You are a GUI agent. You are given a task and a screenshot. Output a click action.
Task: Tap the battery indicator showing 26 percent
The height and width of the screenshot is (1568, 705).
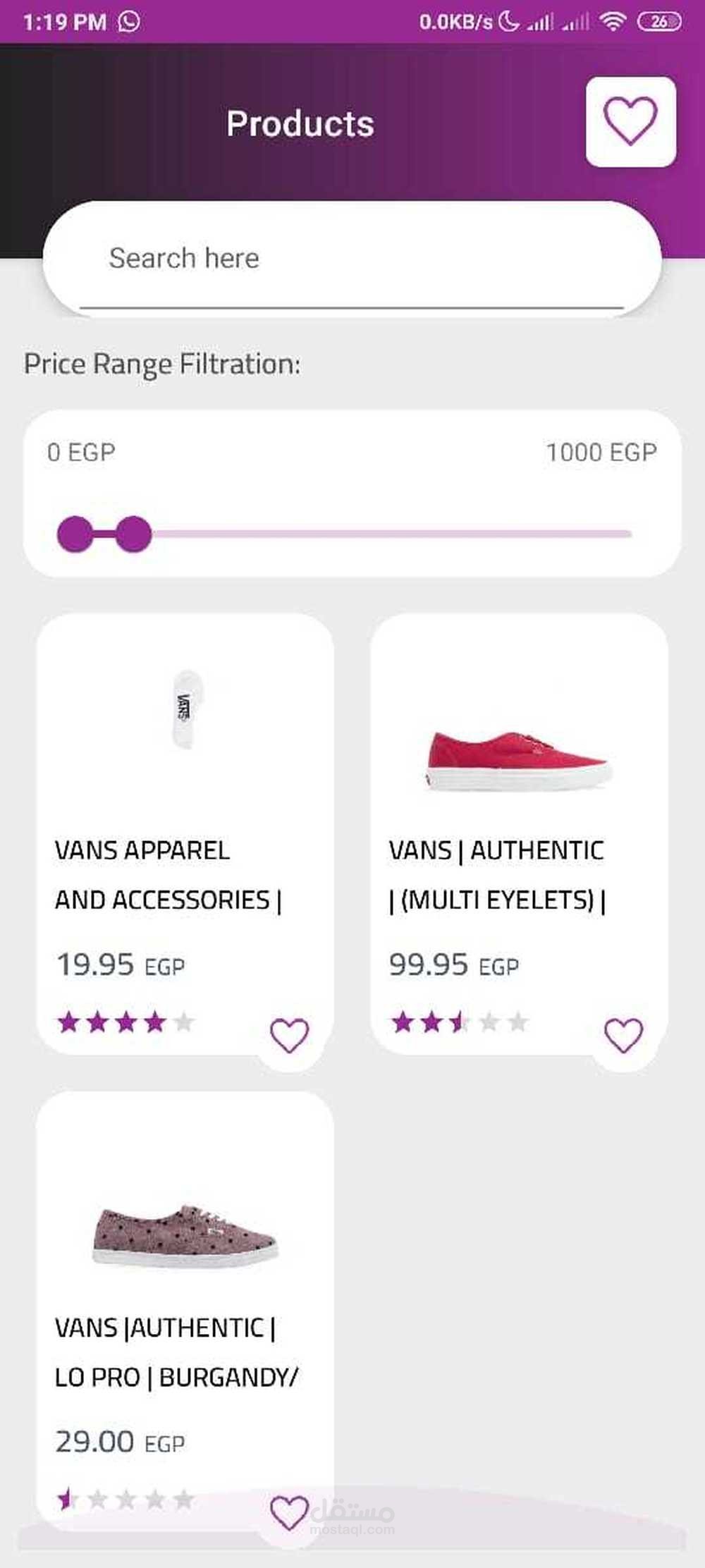click(x=660, y=21)
